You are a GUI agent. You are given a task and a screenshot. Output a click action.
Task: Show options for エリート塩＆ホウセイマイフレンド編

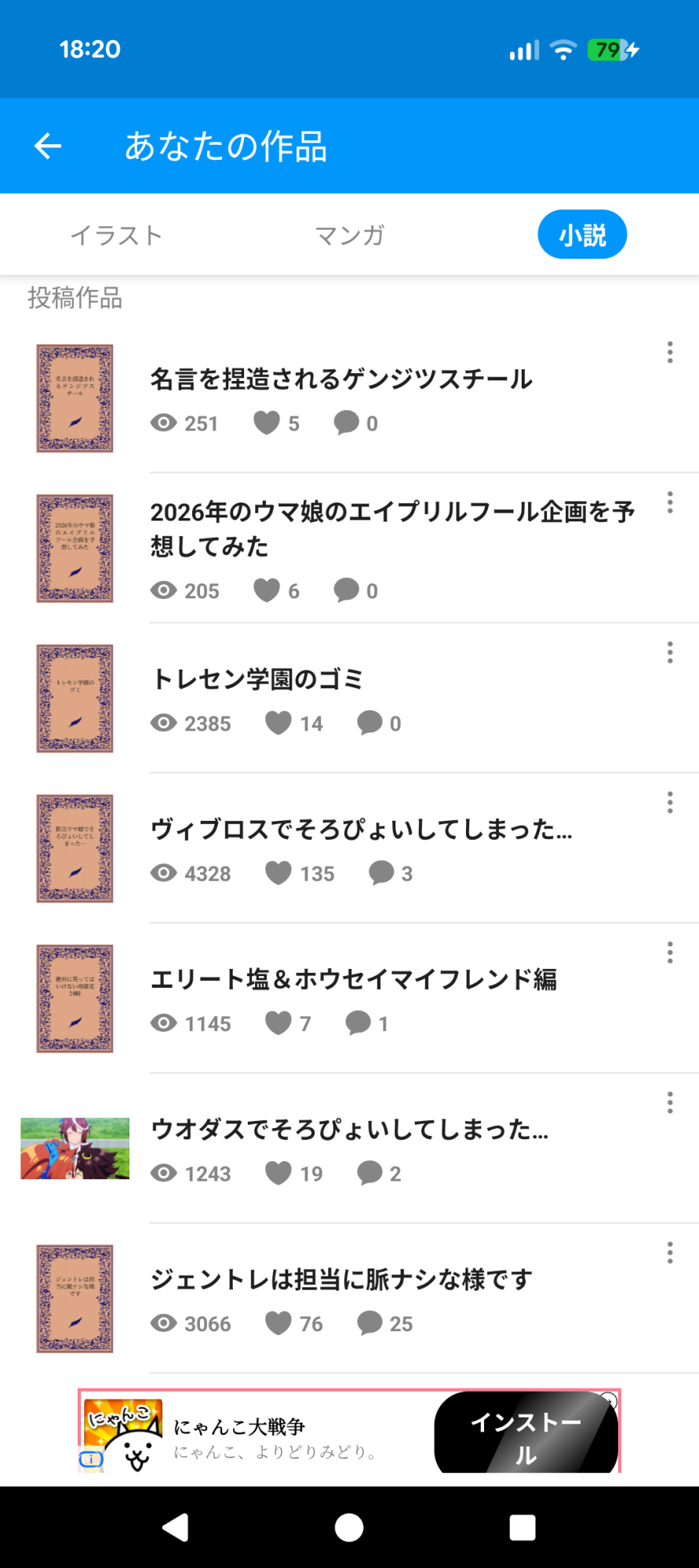click(670, 953)
